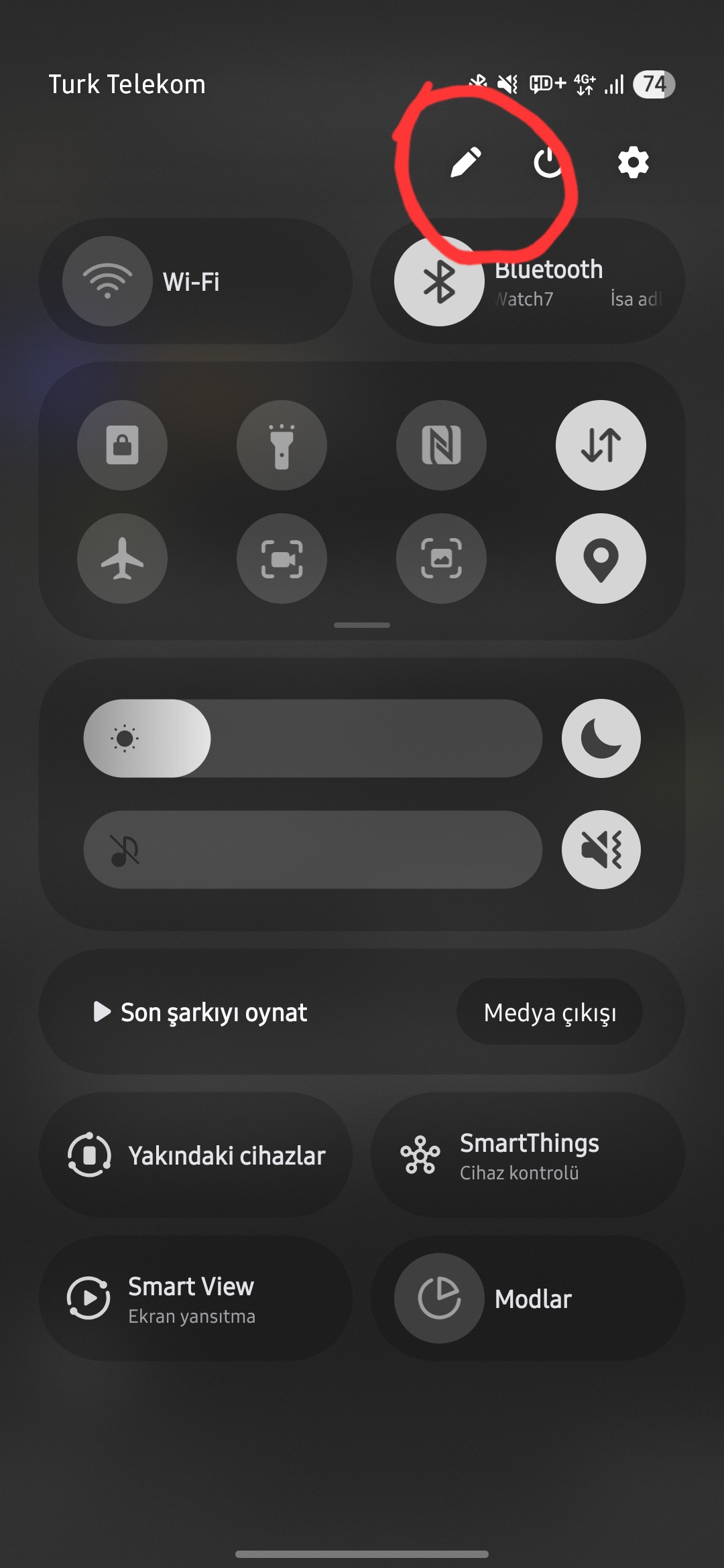Tap the brightness slider to adjust
The height and width of the screenshot is (1568, 724).
click(x=312, y=738)
